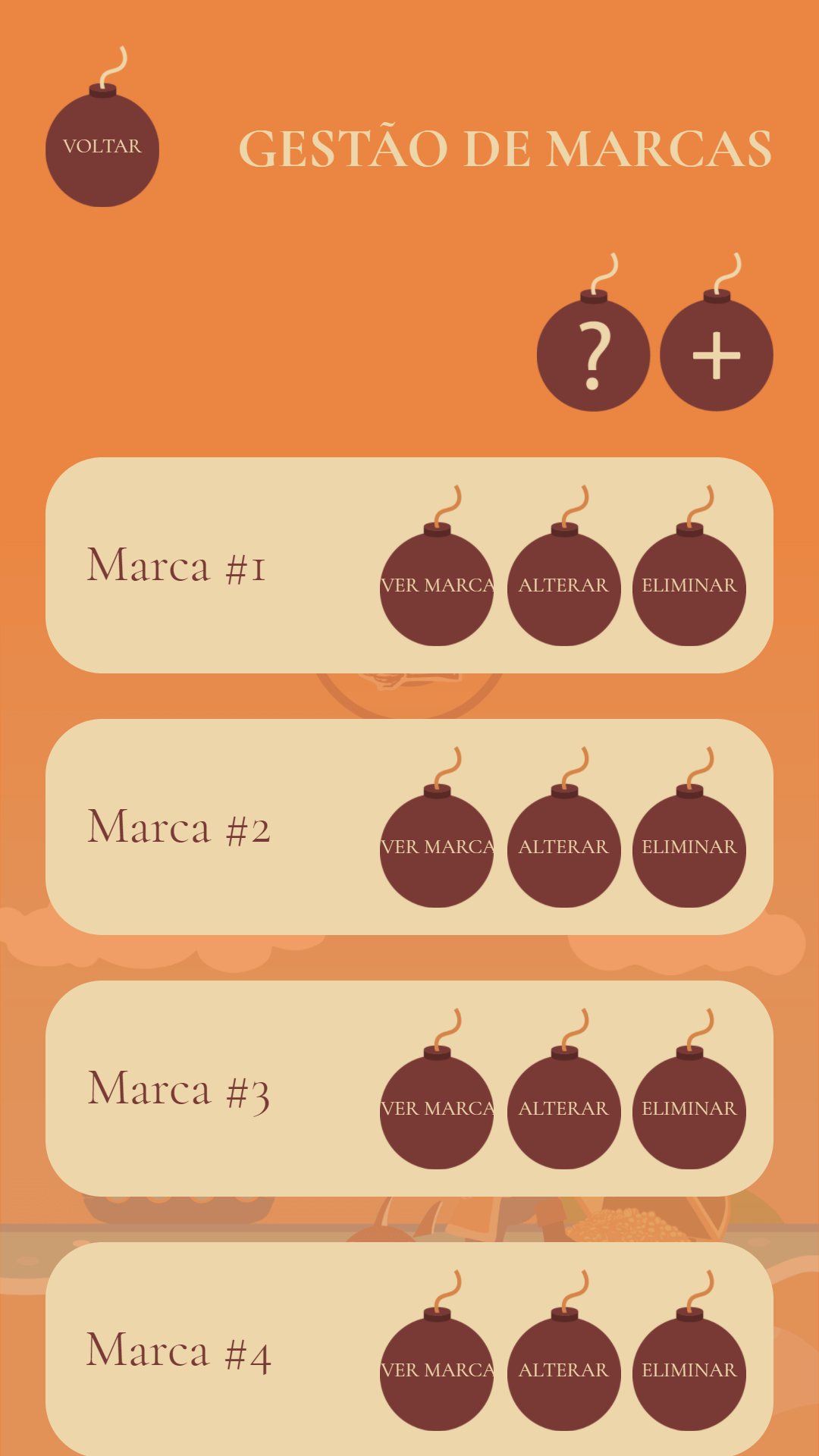Remove Marca #3 using ELIMINAR
This screenshot has width=819, height=1456.
click(689, 1111)
